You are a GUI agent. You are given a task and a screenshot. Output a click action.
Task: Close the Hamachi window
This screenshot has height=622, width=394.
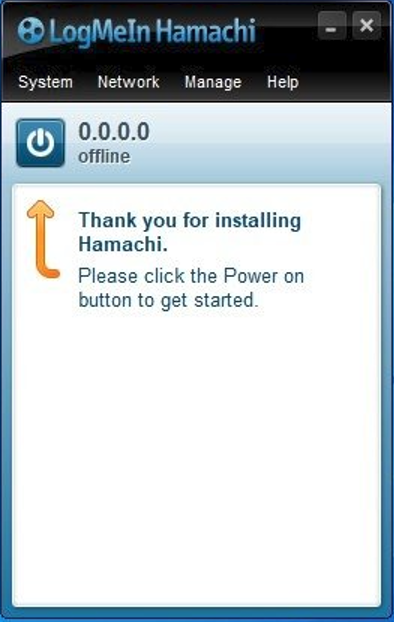[x=367, y=26]
